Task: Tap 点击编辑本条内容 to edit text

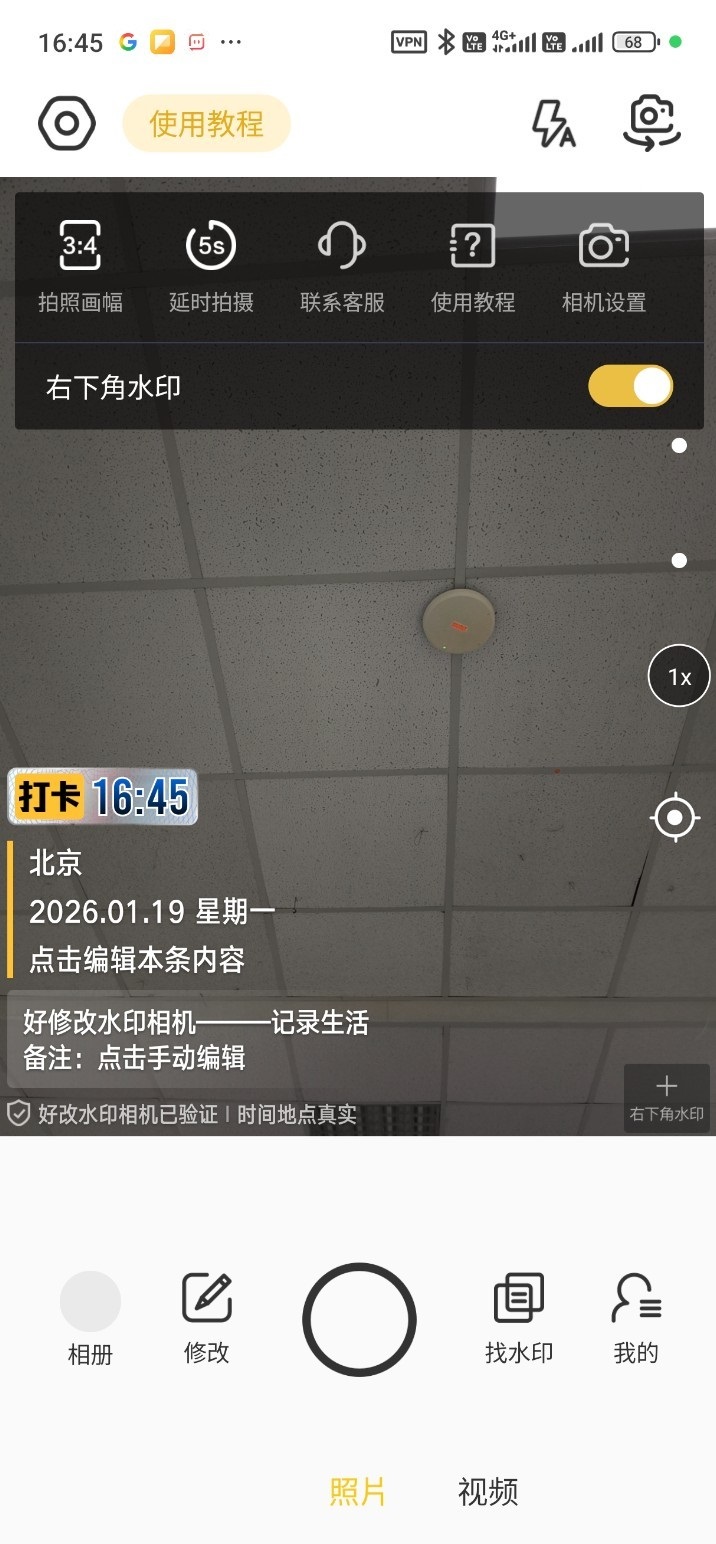Action: coord(137,961)
